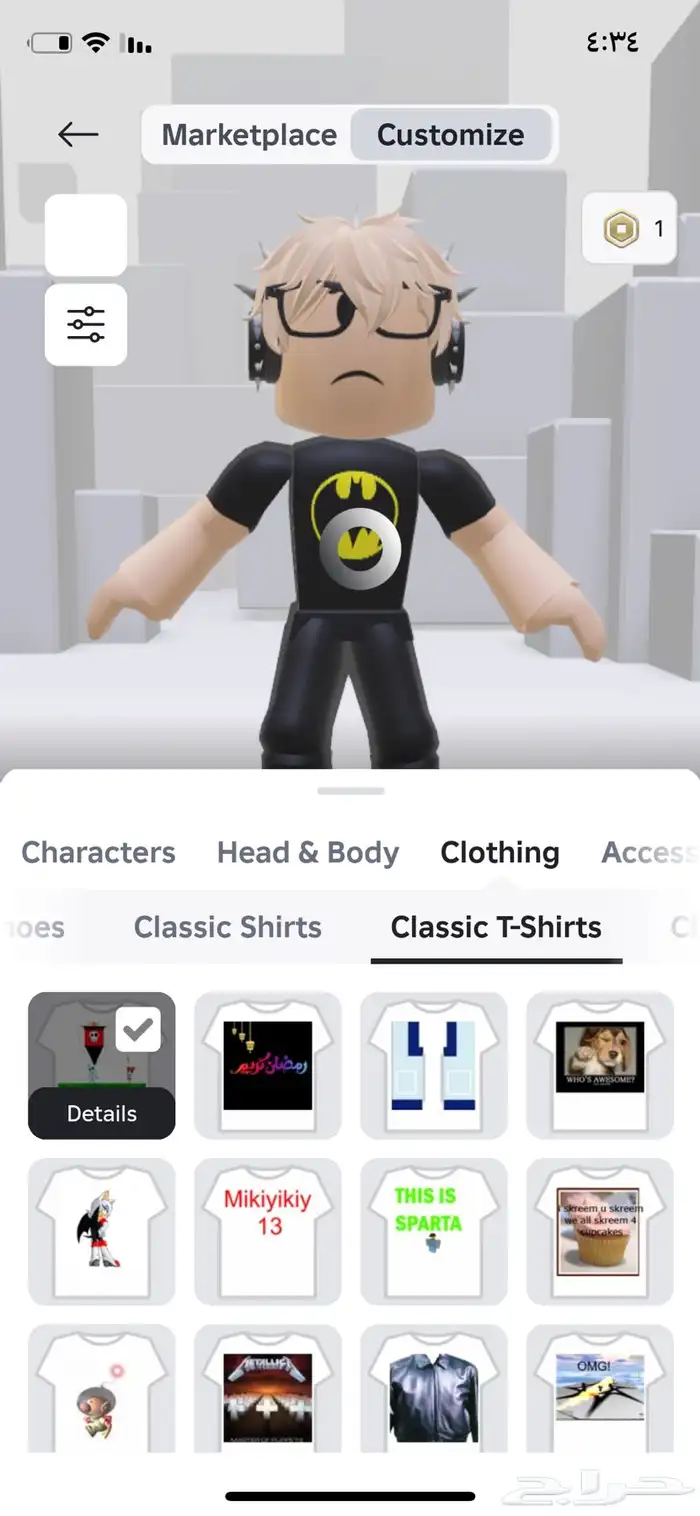The width and height of the screenshot is (700, 1516).
Task: View Details of the equipped T-shirt
Action: click(x=101, y=1113)
